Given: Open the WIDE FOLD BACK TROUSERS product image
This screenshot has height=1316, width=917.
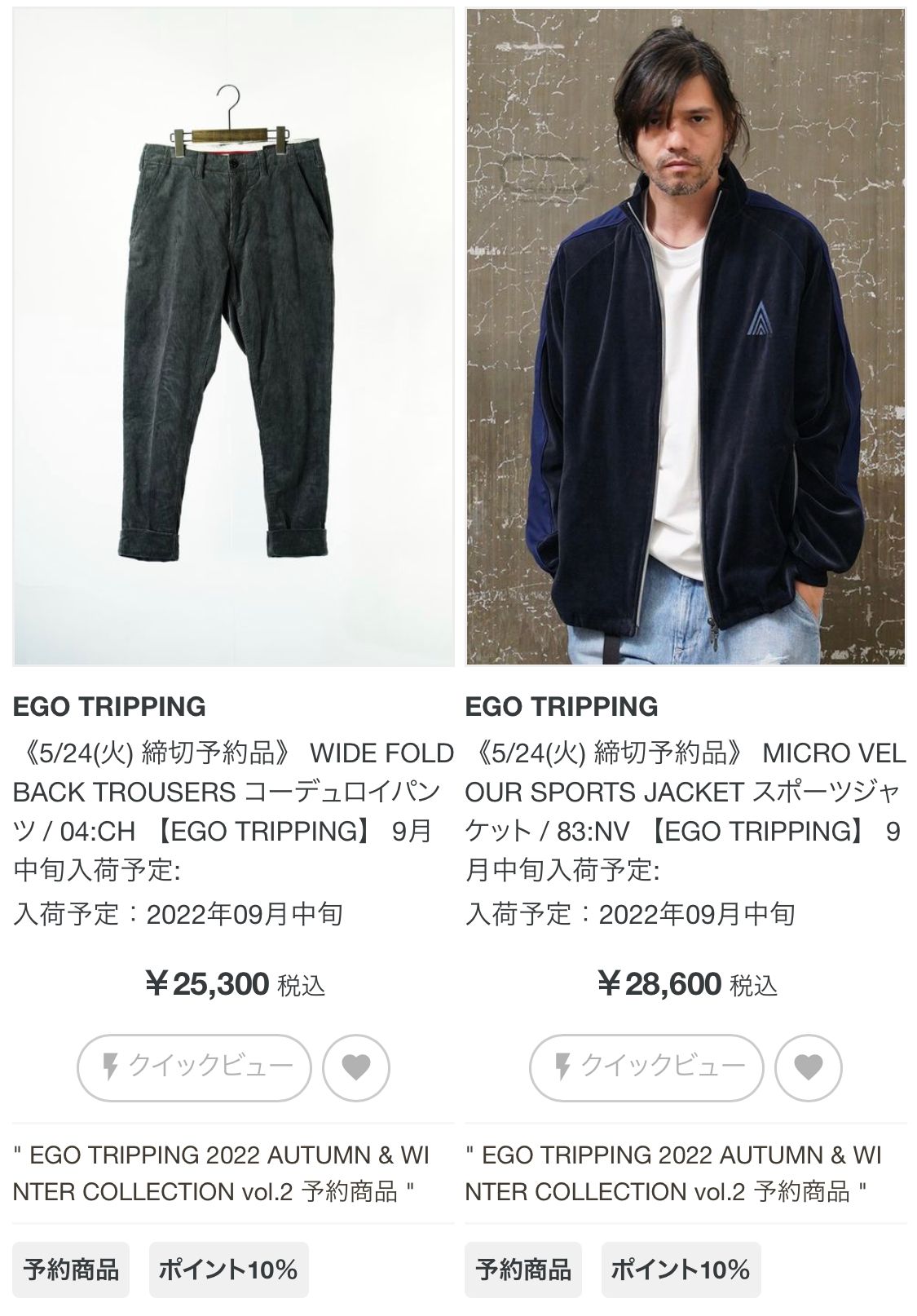Looking at the screenshot, I should tap(233, 337).
